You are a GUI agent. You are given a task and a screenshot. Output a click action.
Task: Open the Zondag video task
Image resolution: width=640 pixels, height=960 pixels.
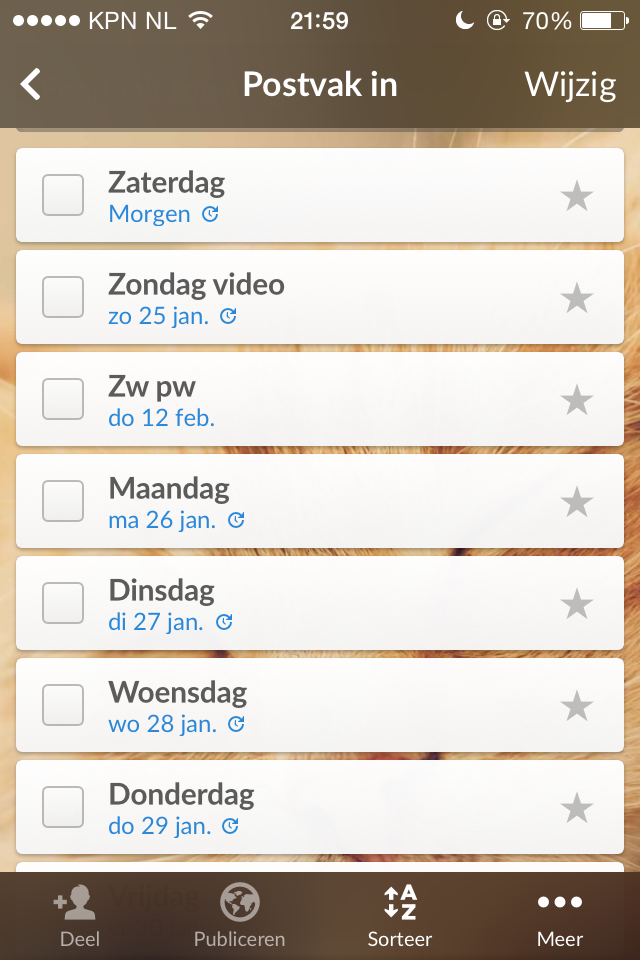(300, 298)
